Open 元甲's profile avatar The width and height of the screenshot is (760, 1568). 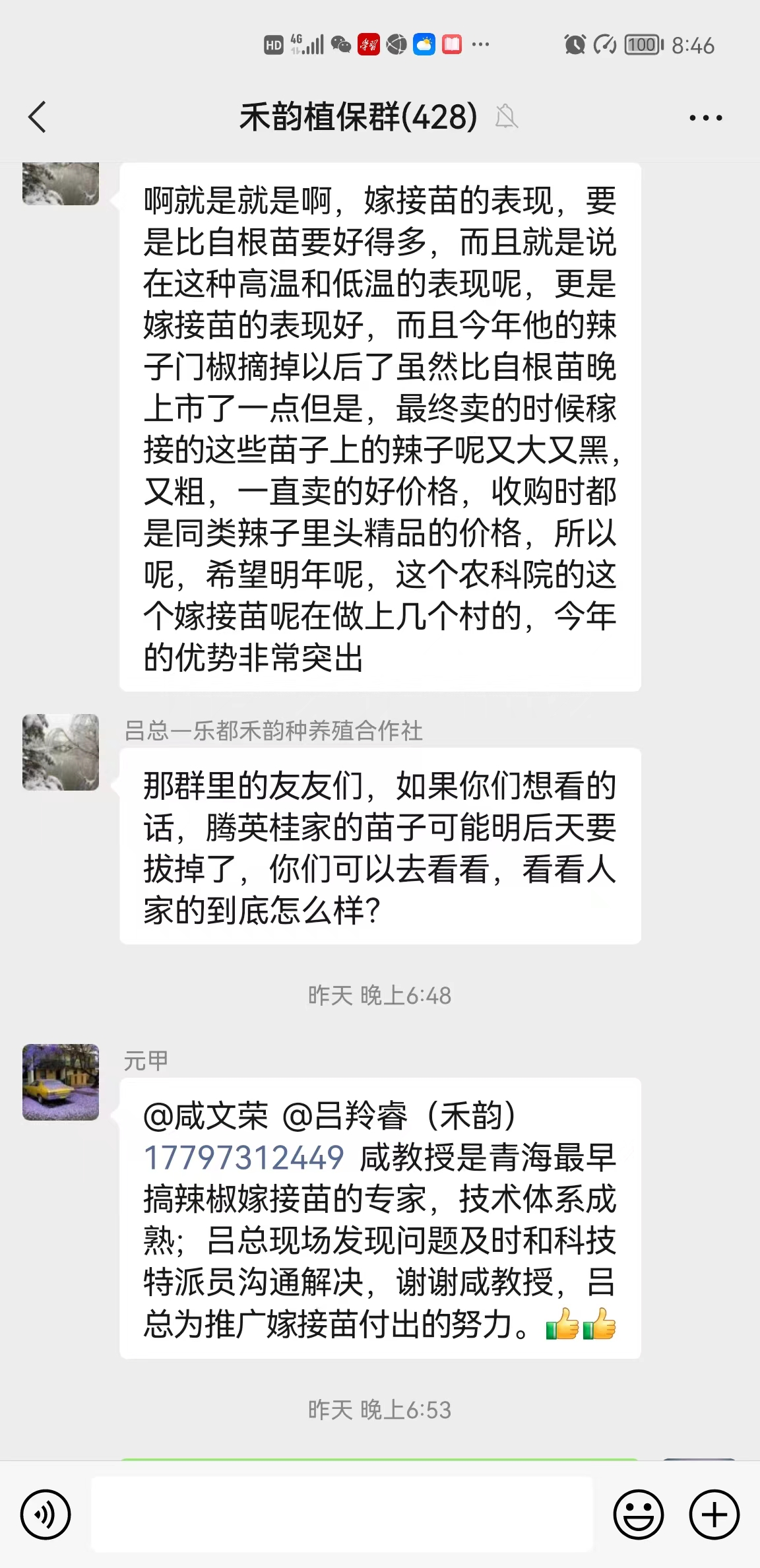[x=61, y=1082]
